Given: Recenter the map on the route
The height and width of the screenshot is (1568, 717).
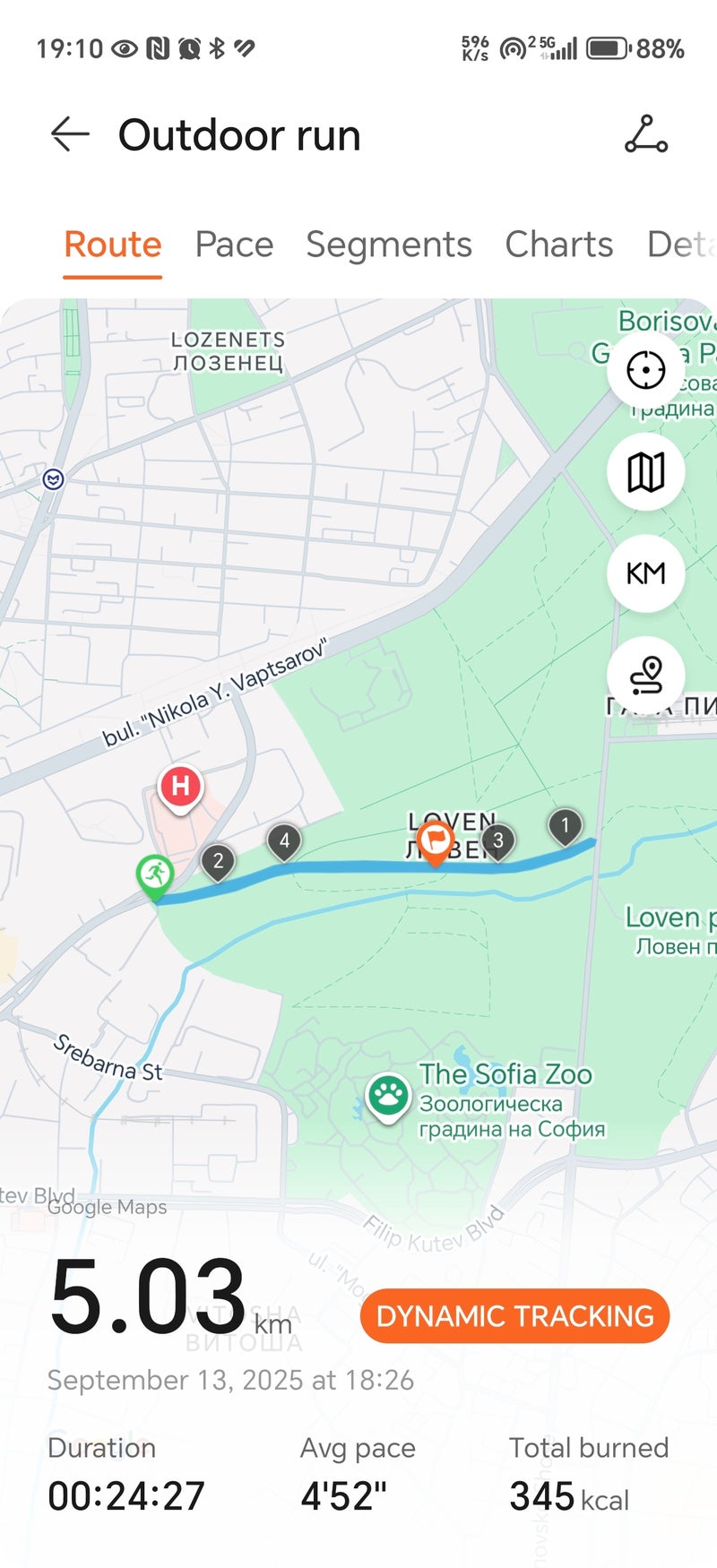Looking at the screenshot, I should (645, 370).
